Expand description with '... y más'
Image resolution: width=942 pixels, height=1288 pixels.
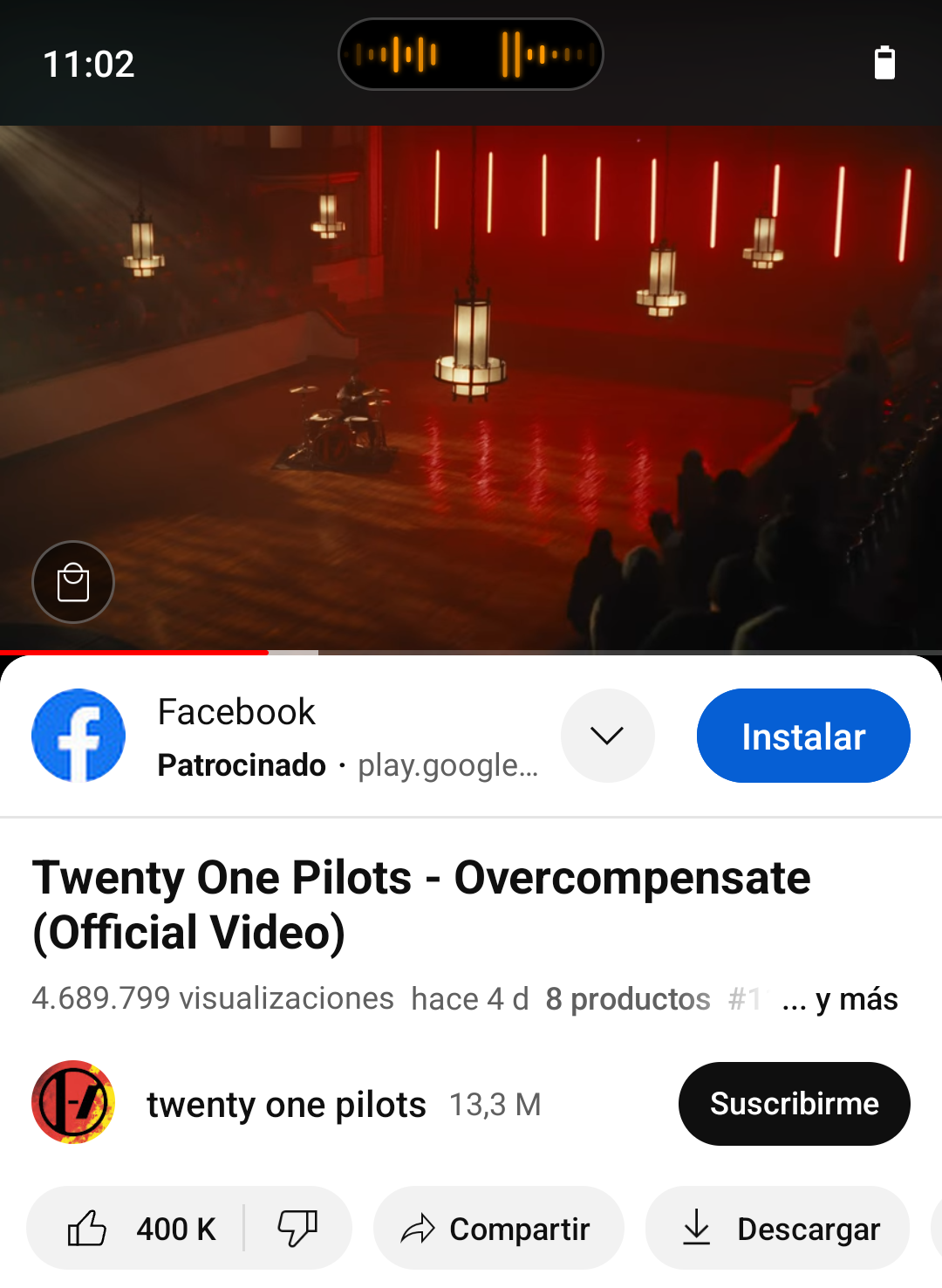839,998
